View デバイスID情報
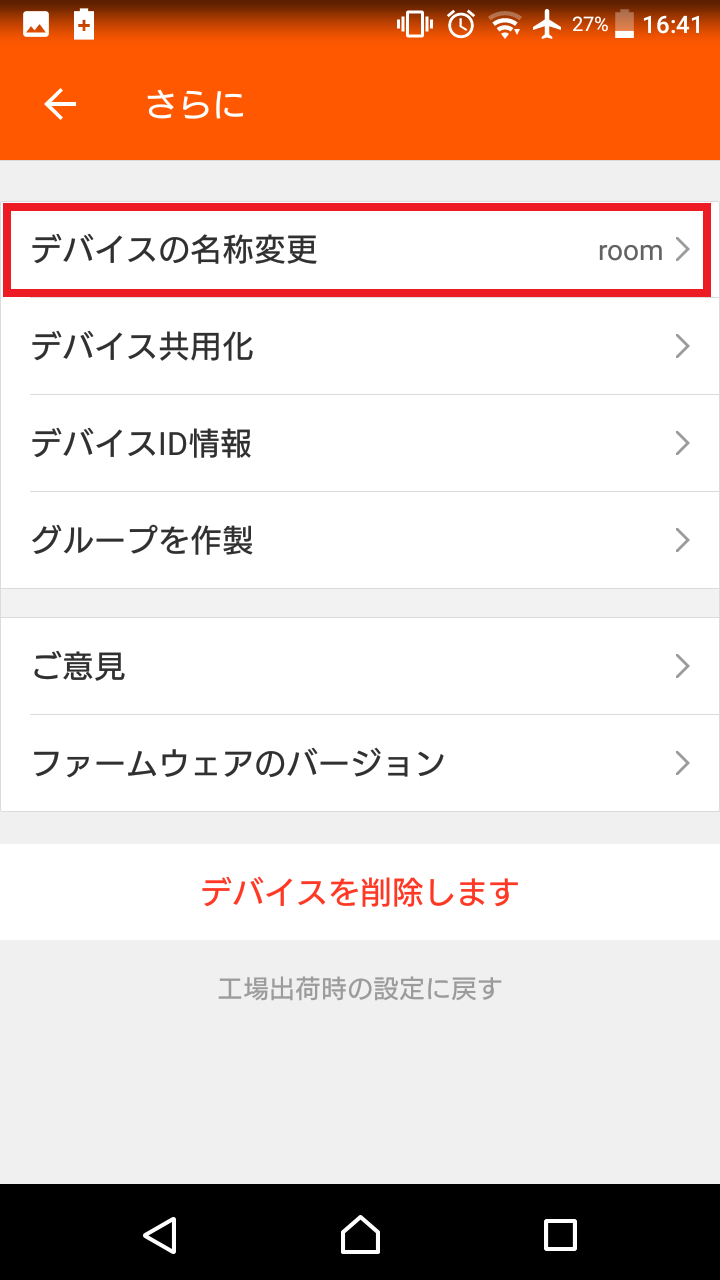Viewport: 720px width, 1280px height. (360, 444)
